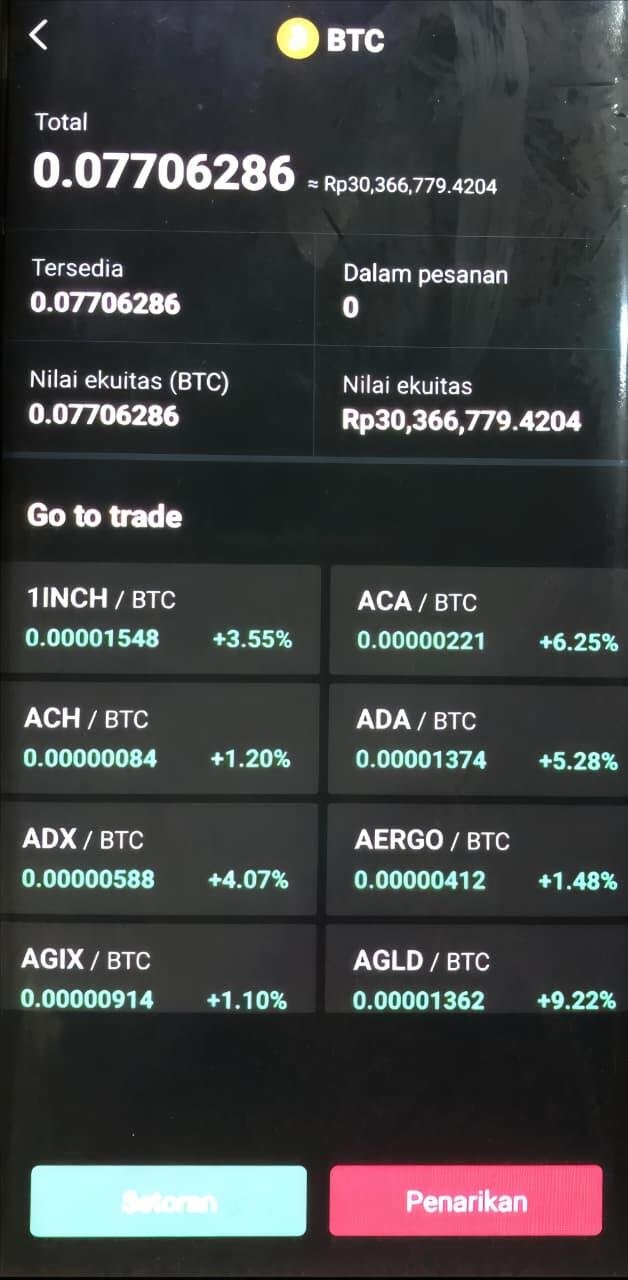The height and width of the screenshot is (1280, 628).
Task: Open the ACA / BTC trading pair
Action: point(478,621)
